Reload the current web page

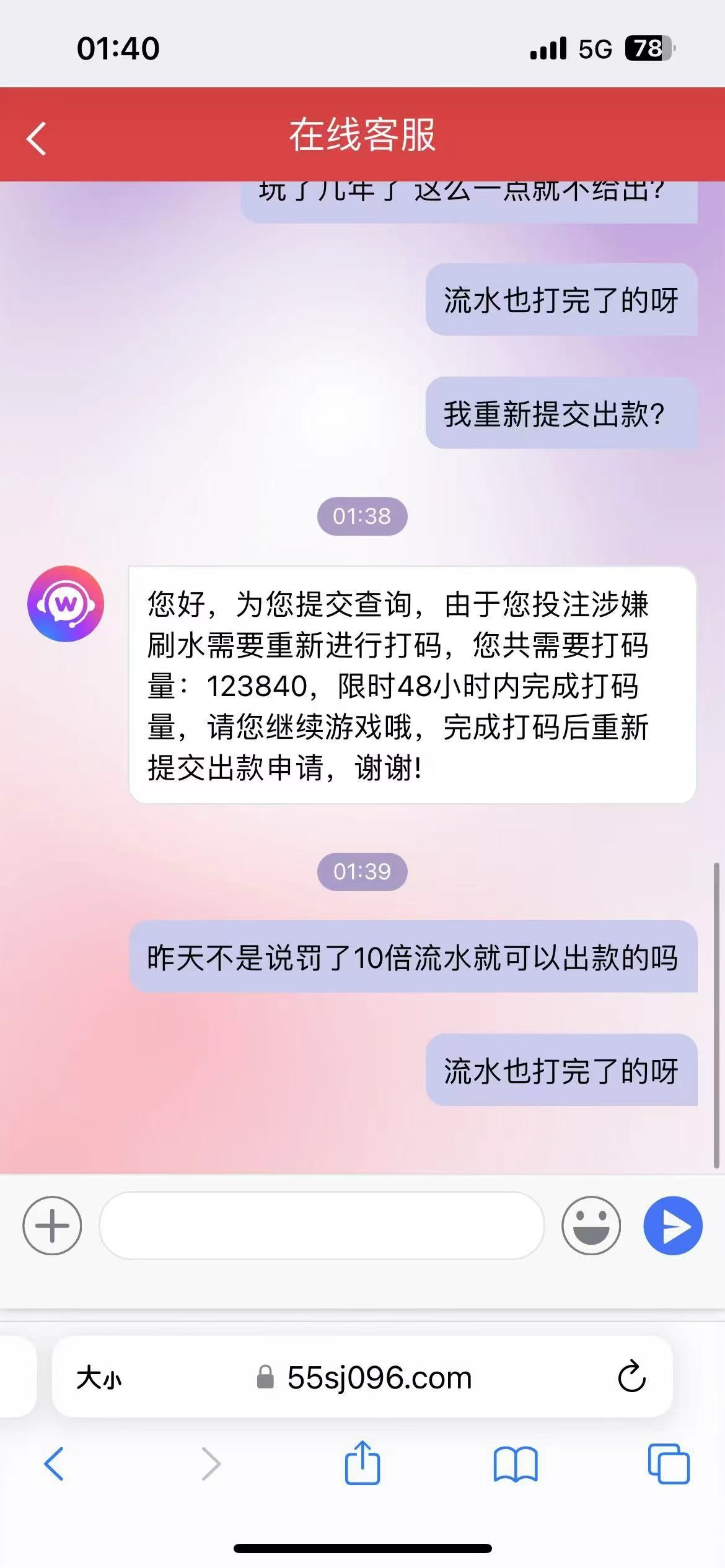click(x=631, y=1378)
